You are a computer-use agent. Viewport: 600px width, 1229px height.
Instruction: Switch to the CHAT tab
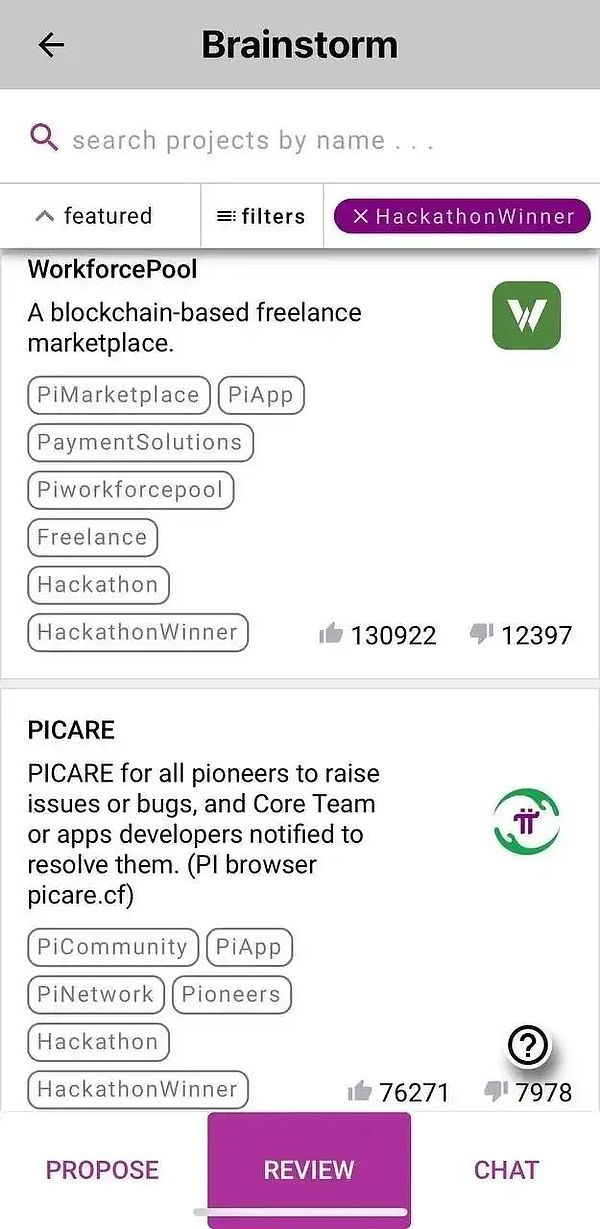pyautogui.click(x=506, y=1170)
